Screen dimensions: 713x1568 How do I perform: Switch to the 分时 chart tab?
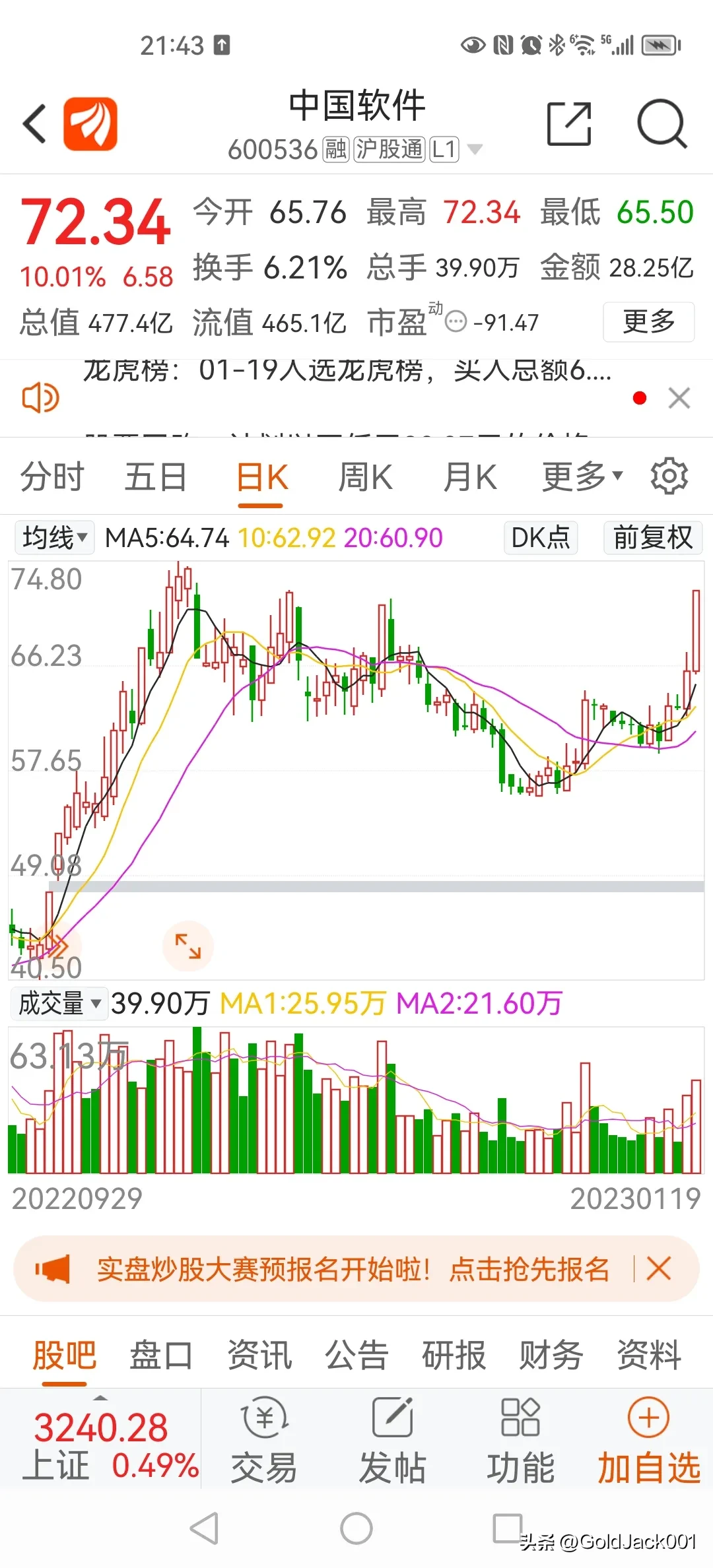point(52,477)
